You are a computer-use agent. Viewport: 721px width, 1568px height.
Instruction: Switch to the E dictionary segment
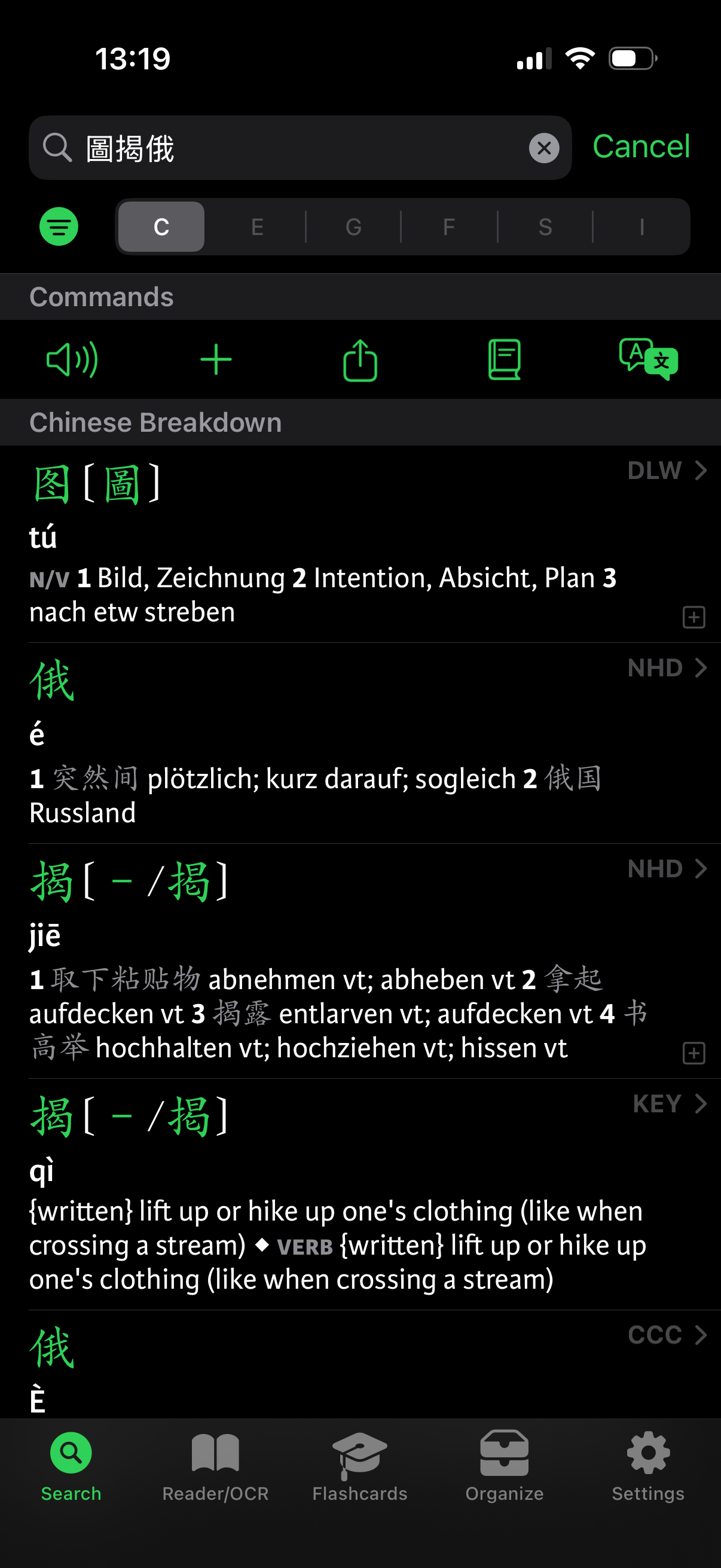[257, 227]
